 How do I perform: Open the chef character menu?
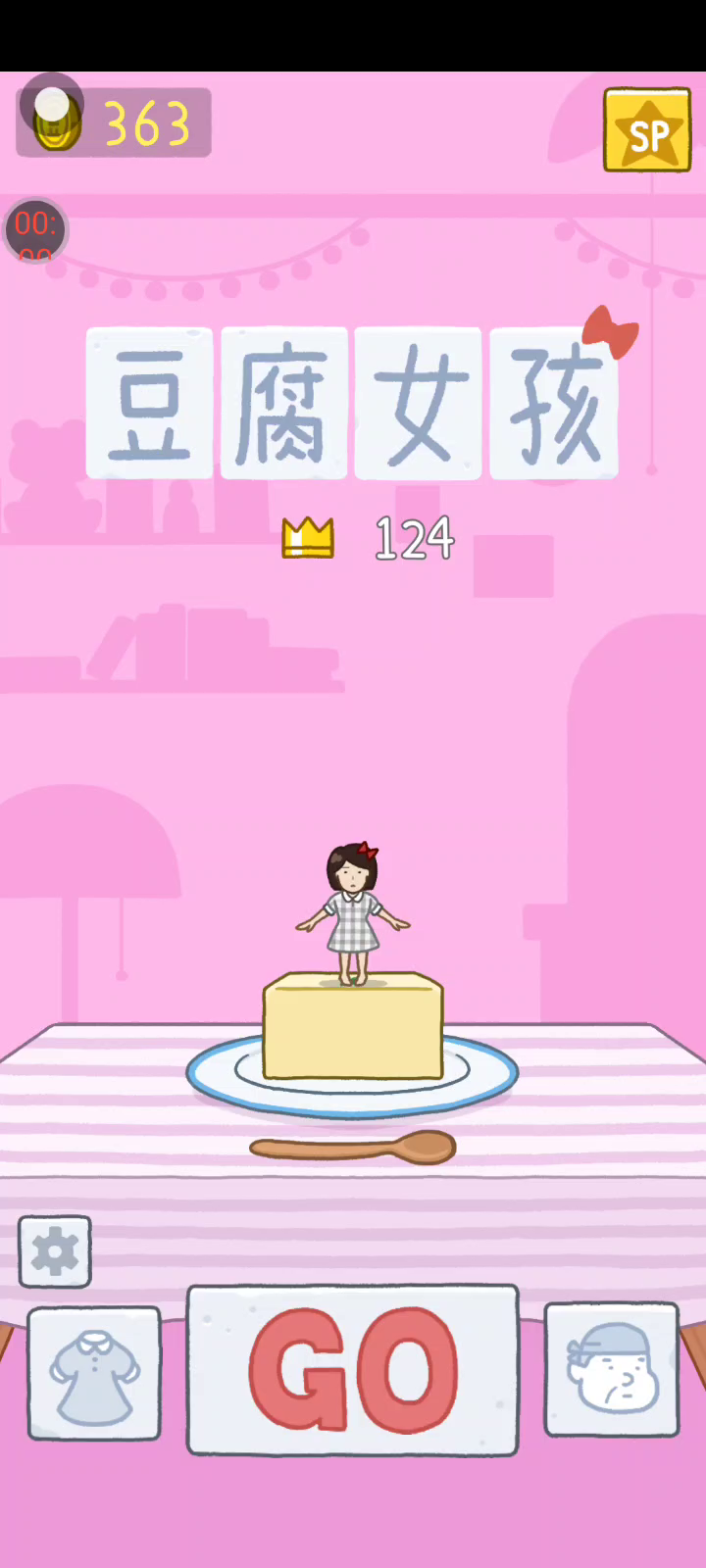tap(611, 1368)
